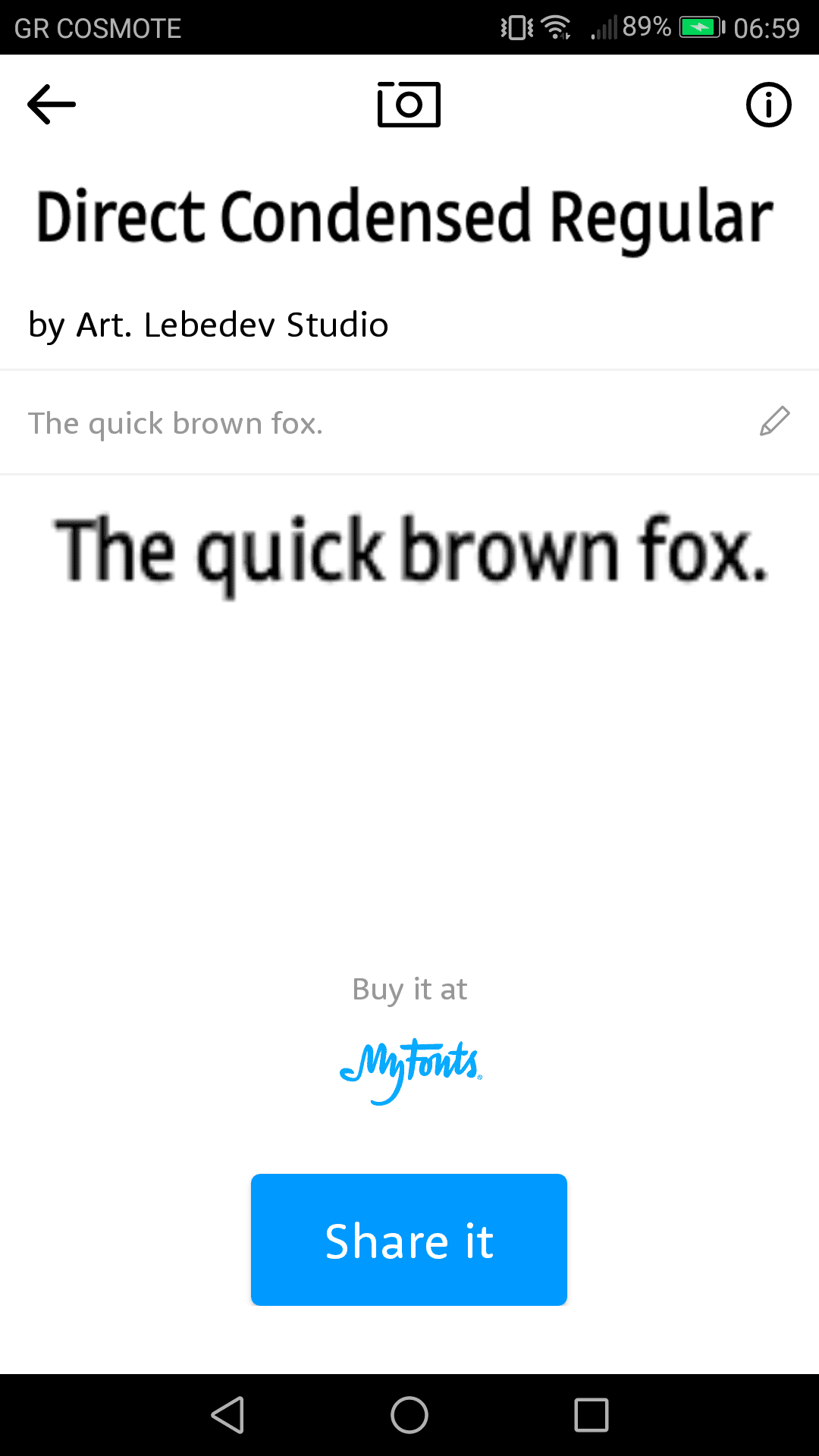Open recent apps from the navigation bar
This screenshot has height=1456, width=819.
point(591,1415)
